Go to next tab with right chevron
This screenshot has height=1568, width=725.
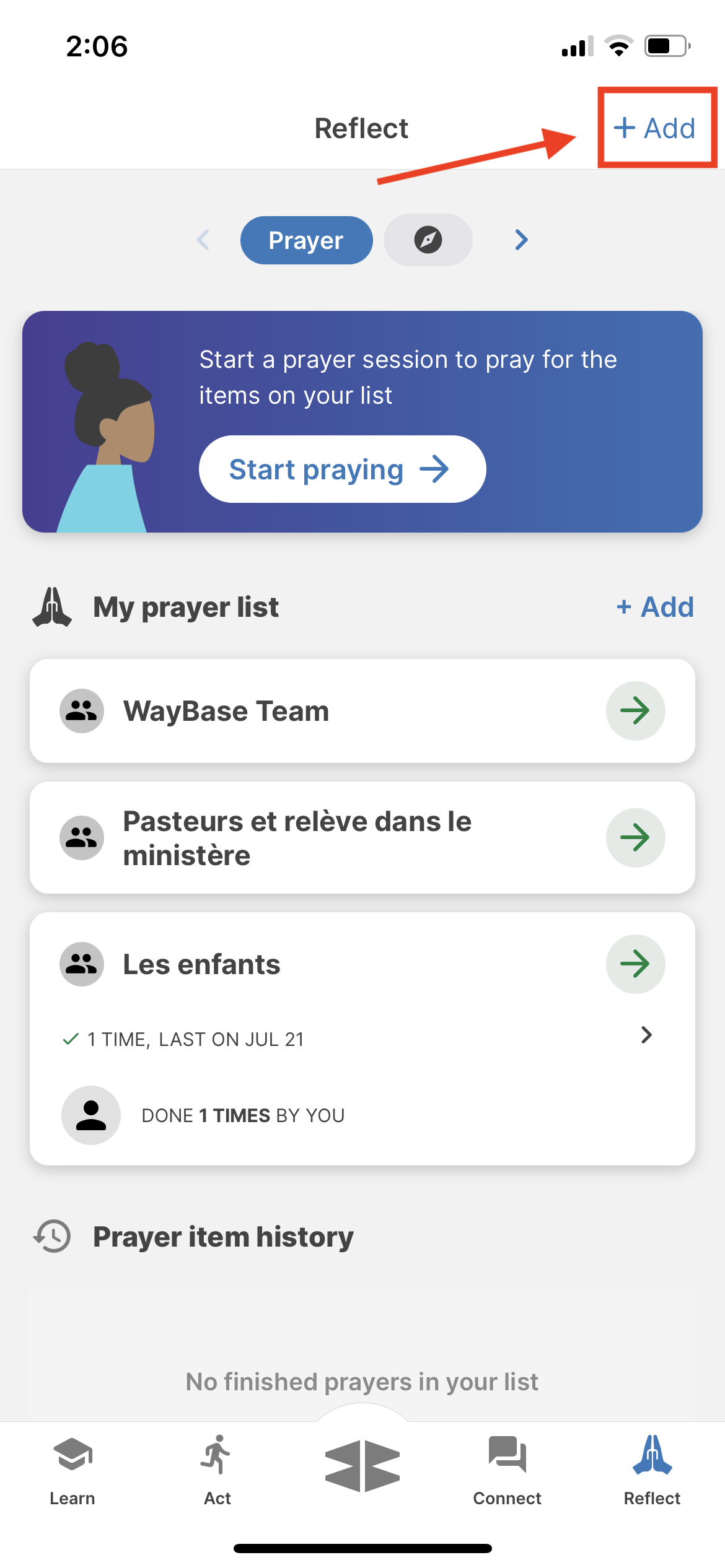click(522, 240)
